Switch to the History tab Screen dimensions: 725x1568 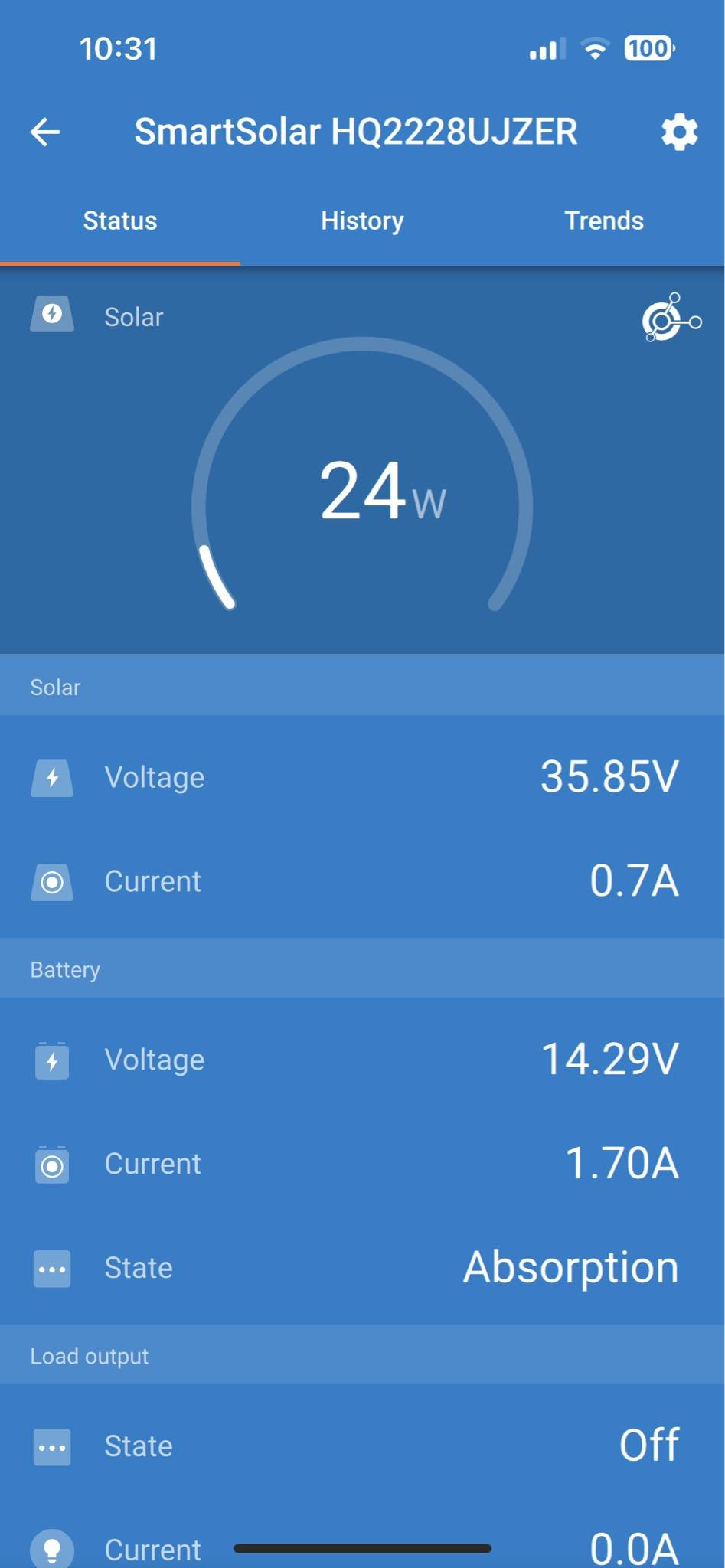362,220
